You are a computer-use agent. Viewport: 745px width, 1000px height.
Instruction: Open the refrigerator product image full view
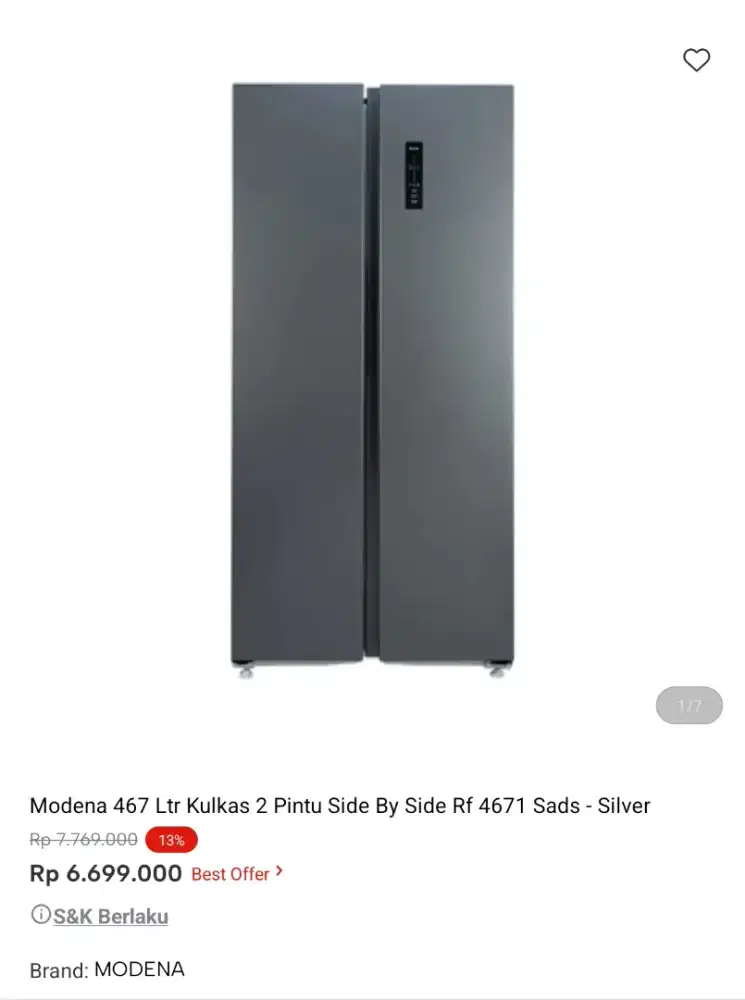tap(372, 380)
